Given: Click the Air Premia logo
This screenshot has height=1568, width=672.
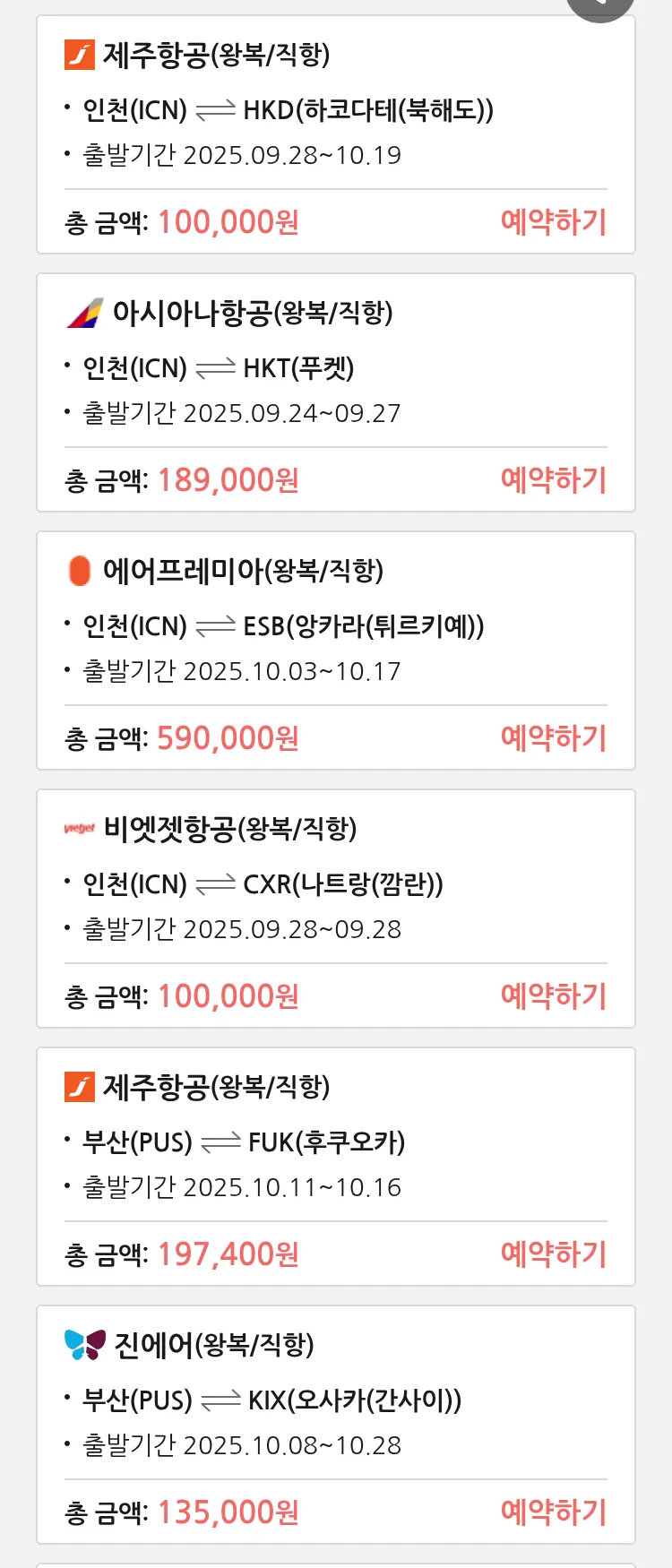Looking at the screenshot, I should (x=81, y=571).
